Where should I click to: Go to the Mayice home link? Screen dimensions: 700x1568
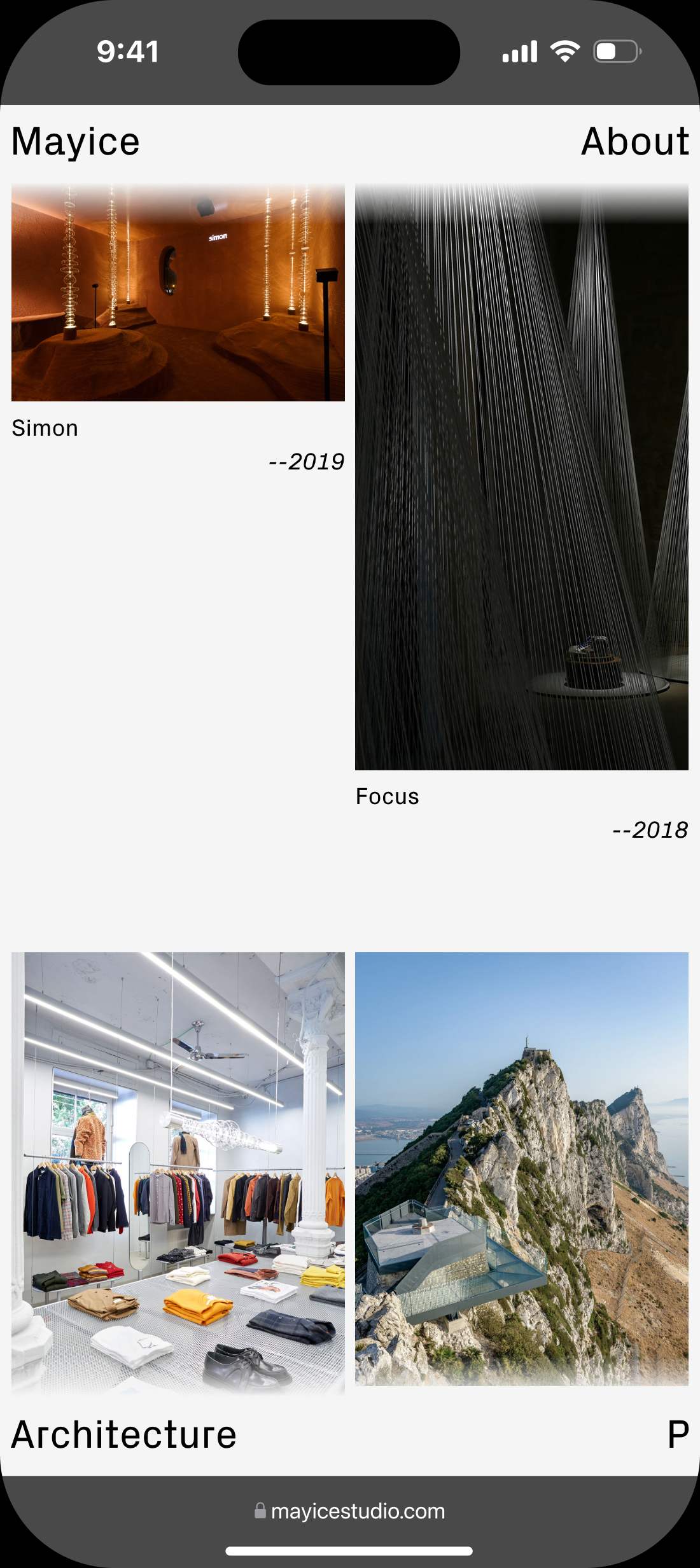click(x=76, y=141)
